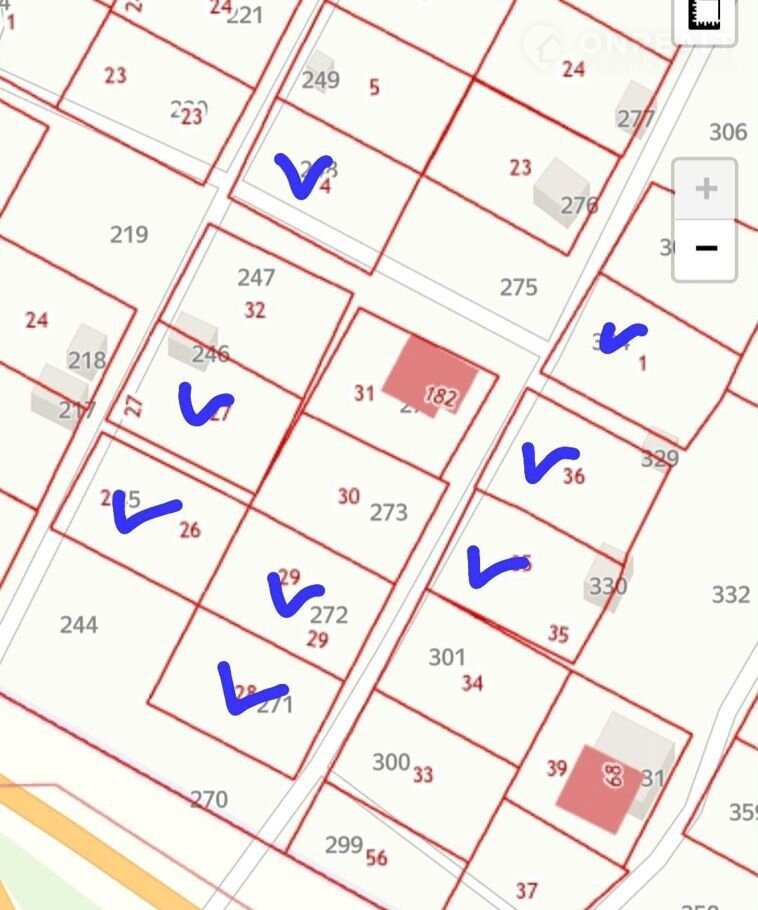This screenshot has width=758, height=910.
Task: Zoom out the cadastral map
Action: pos(705,249)
